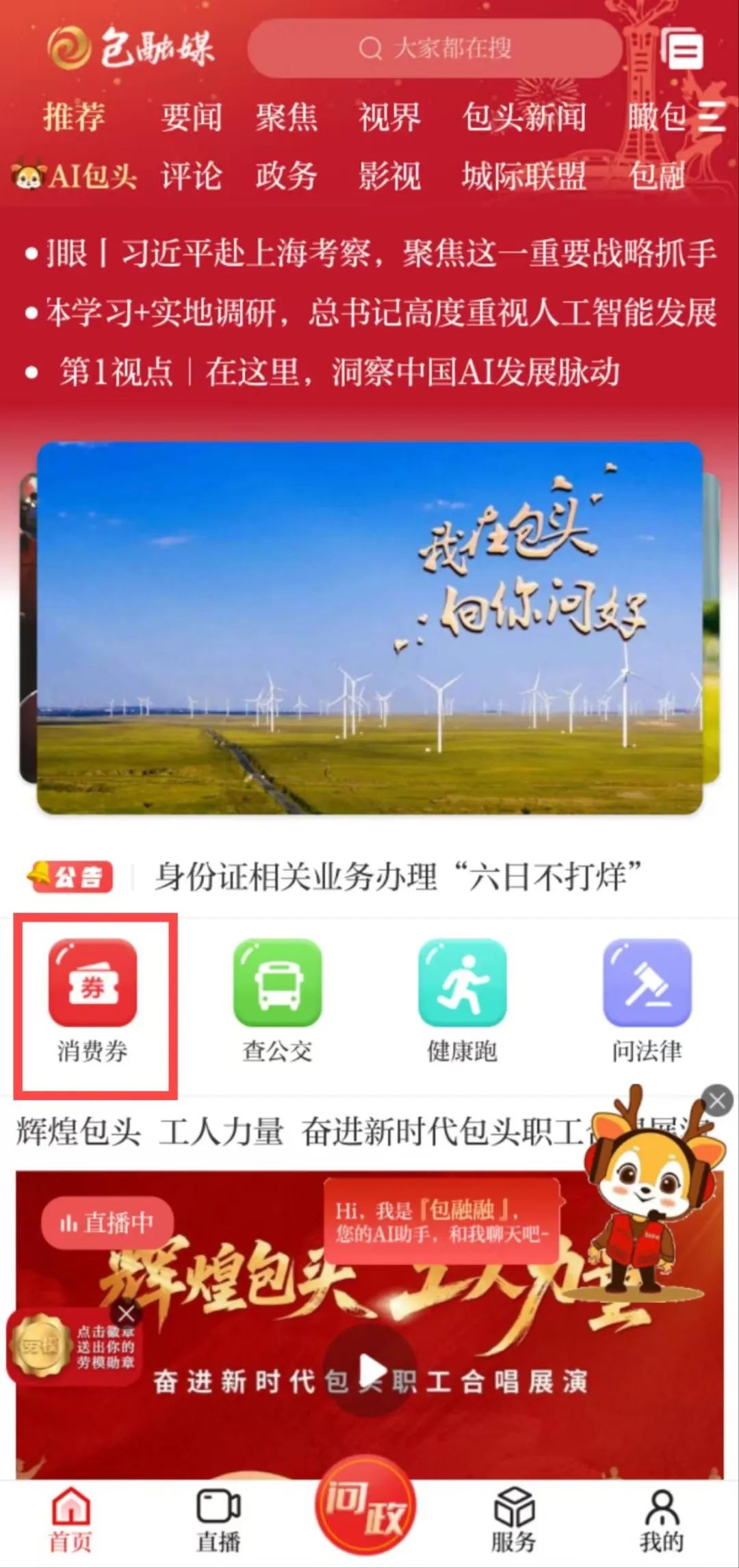Expand the channel menu hamburger icon
Screen dimensions: 739x1568
(712, 117)
